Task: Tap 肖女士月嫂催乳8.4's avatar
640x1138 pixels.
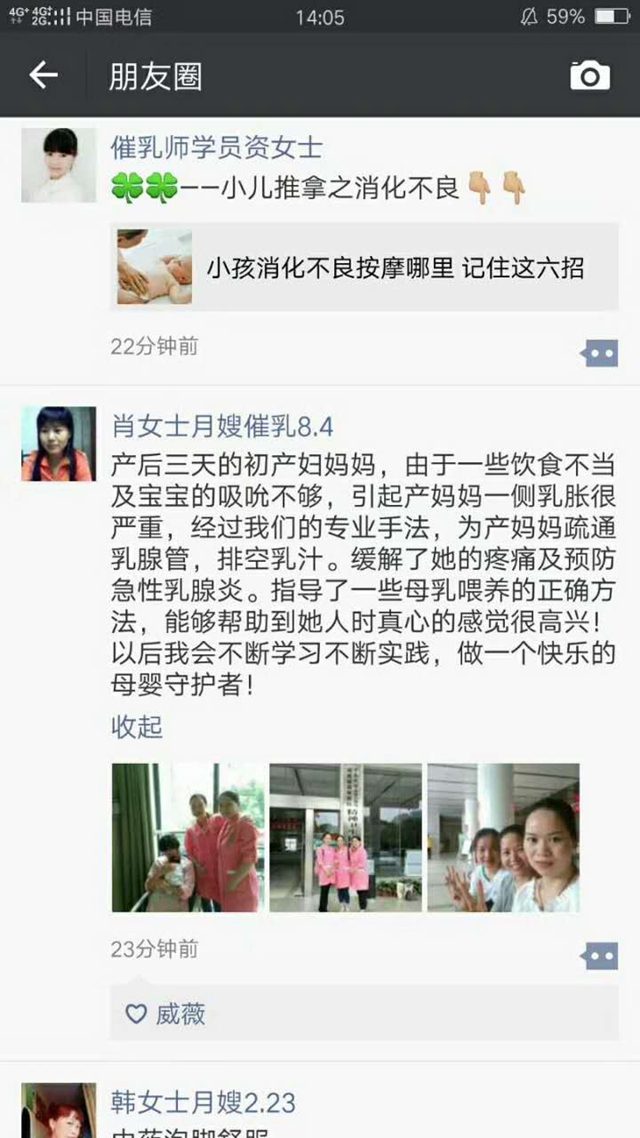Action: pyautogui.click(x=59, y=443)
